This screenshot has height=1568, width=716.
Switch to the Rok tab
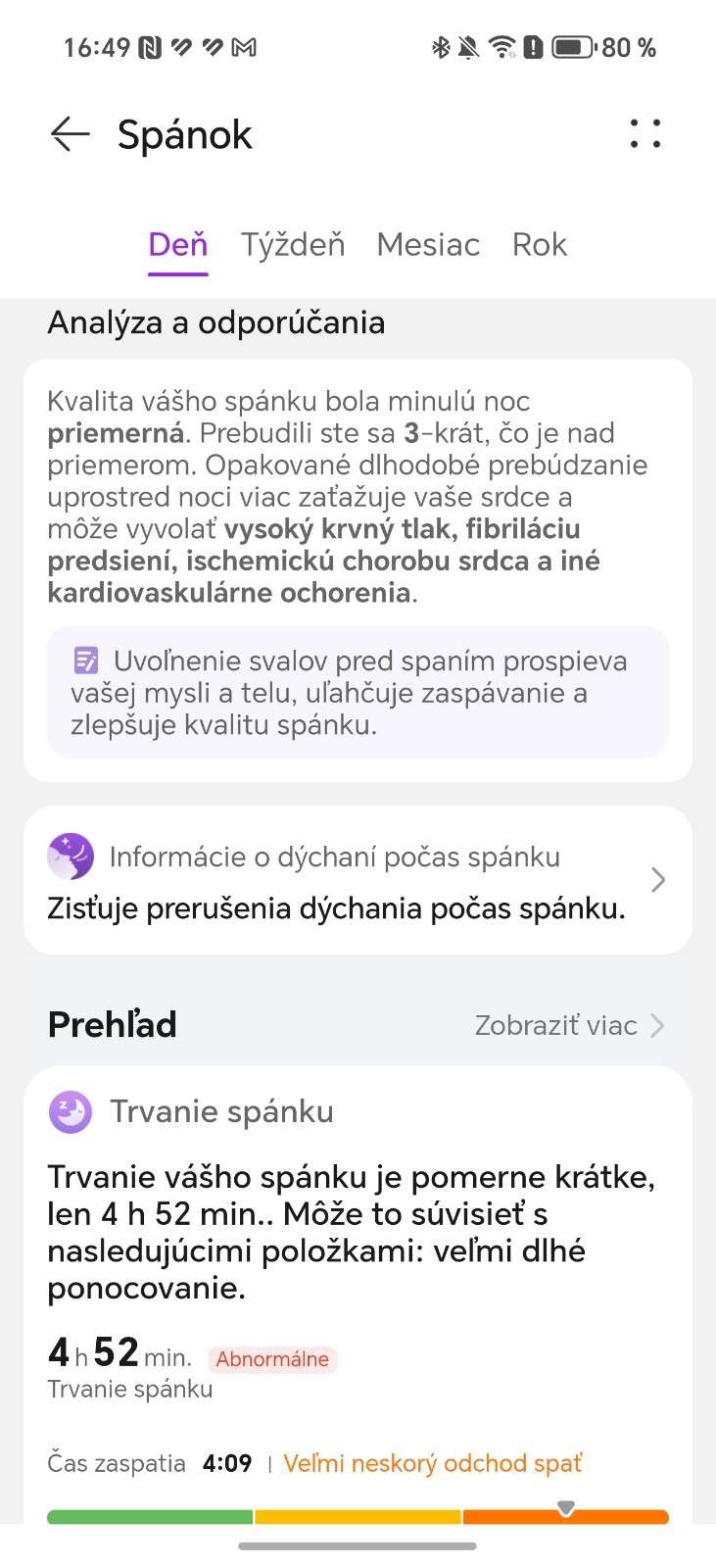[540, 245]
